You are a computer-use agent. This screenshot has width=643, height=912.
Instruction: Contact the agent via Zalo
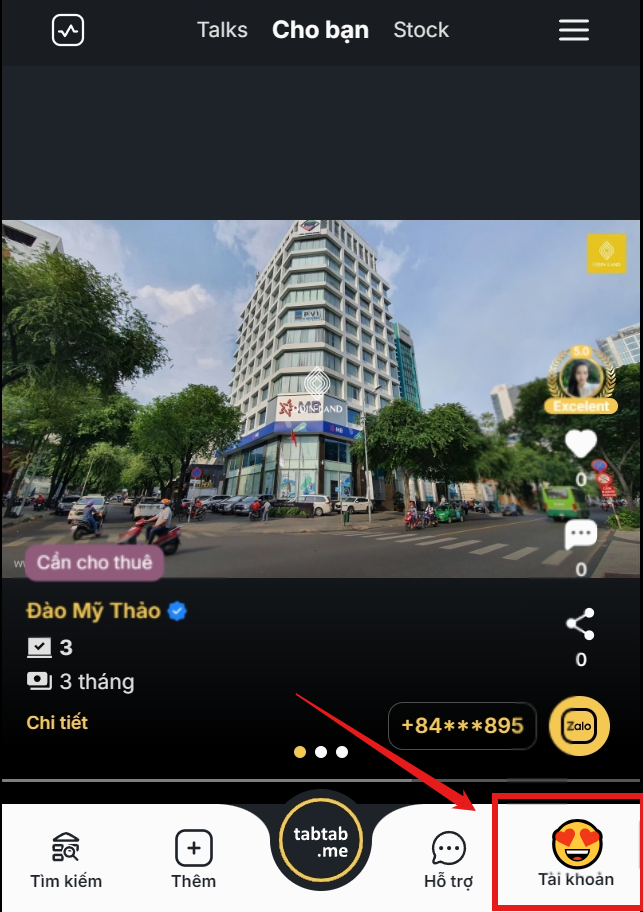(x=579, y=726)
